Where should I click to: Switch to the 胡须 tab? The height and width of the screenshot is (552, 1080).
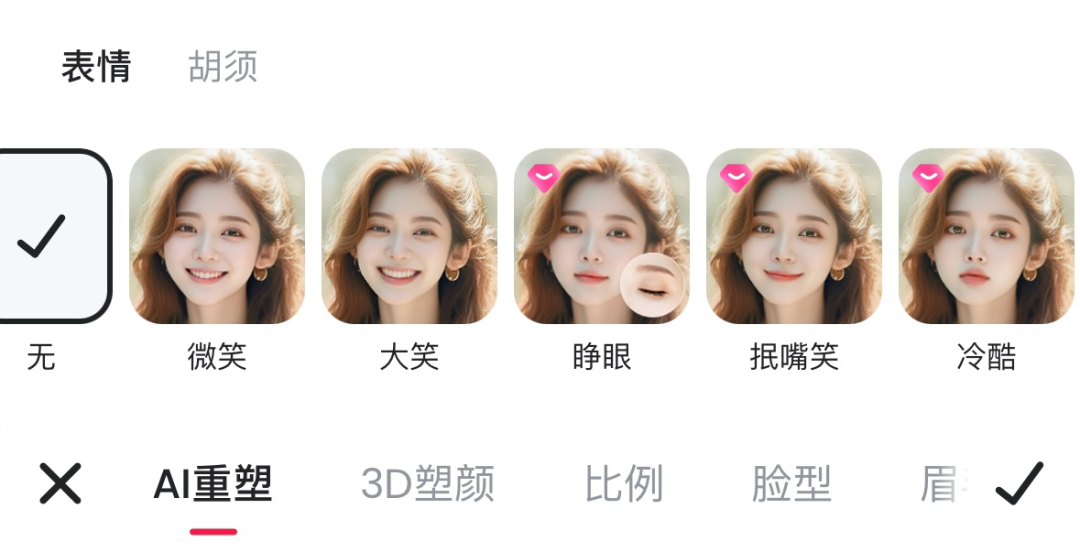pos(223,68)
